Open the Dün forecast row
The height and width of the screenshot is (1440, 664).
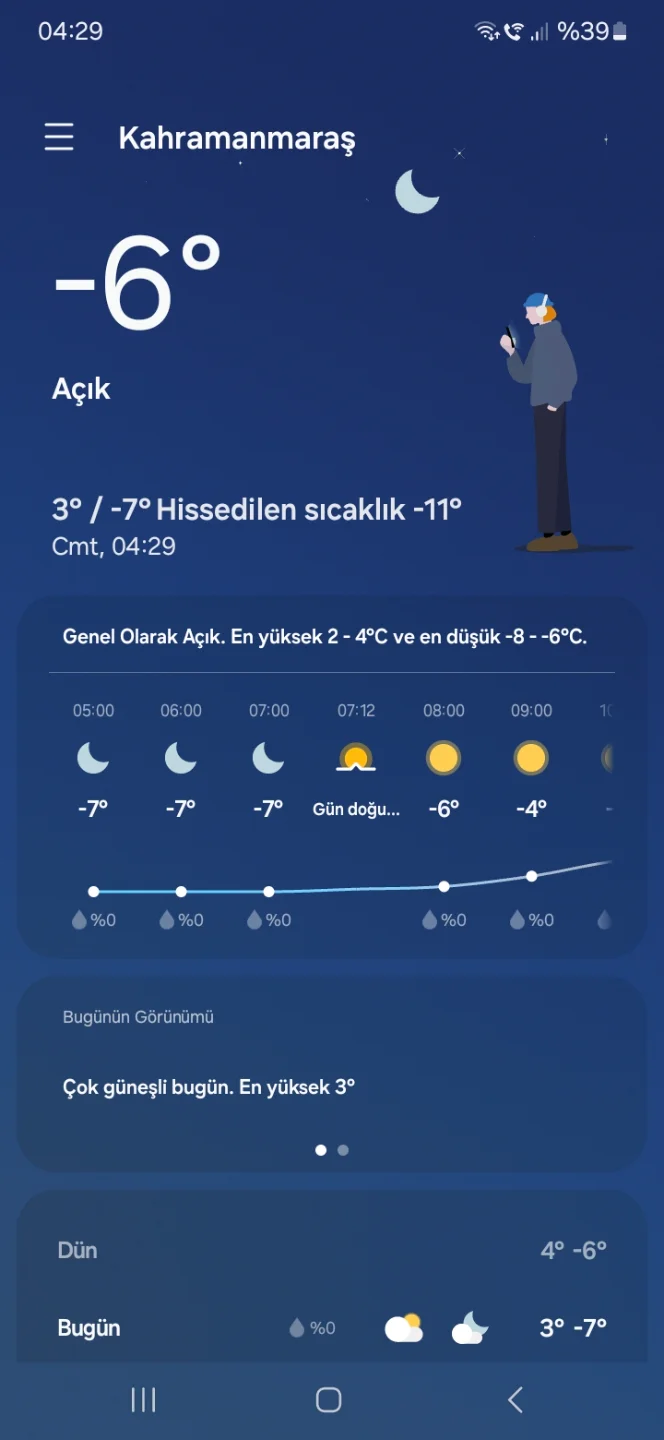332,1250
